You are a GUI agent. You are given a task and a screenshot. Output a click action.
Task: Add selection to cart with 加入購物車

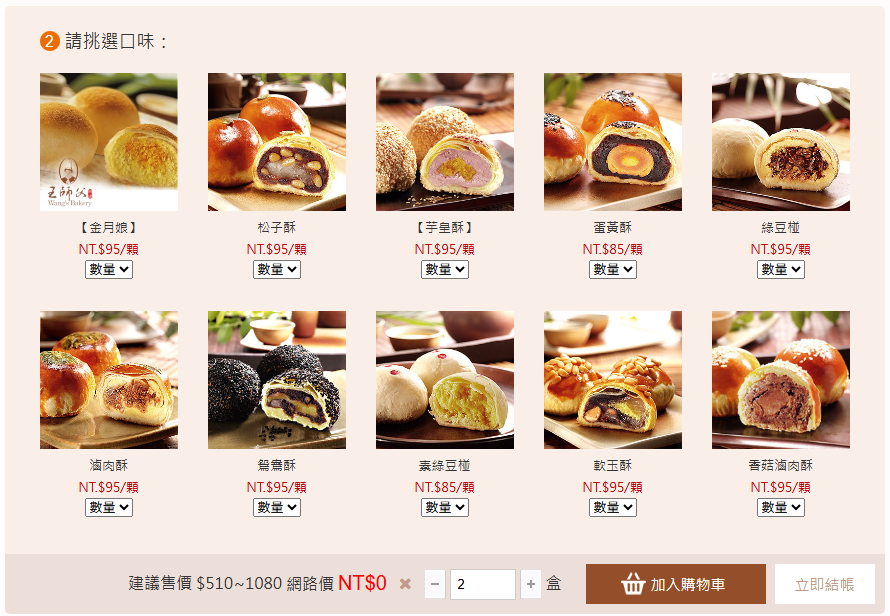tap(675, 584)
